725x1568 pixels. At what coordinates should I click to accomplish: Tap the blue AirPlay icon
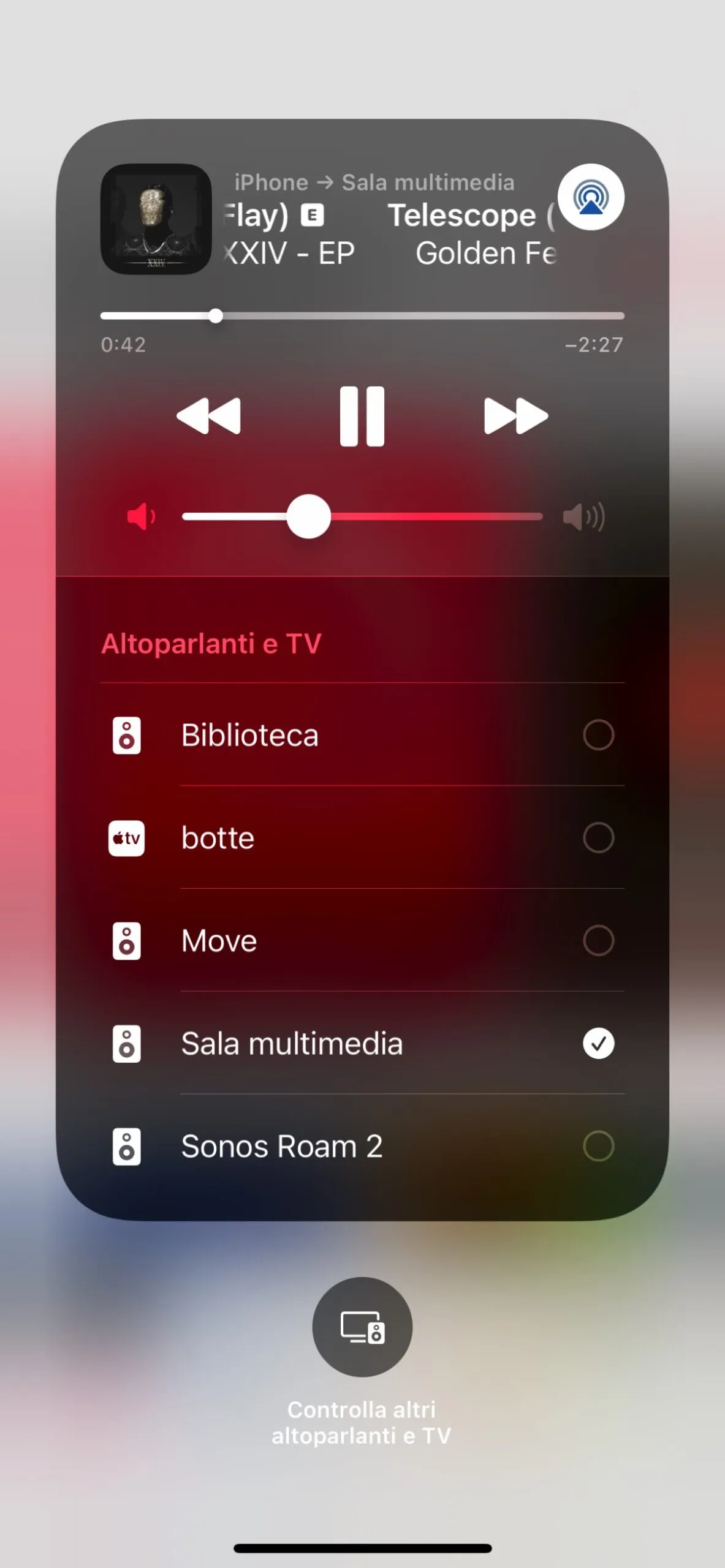(590, 197)
